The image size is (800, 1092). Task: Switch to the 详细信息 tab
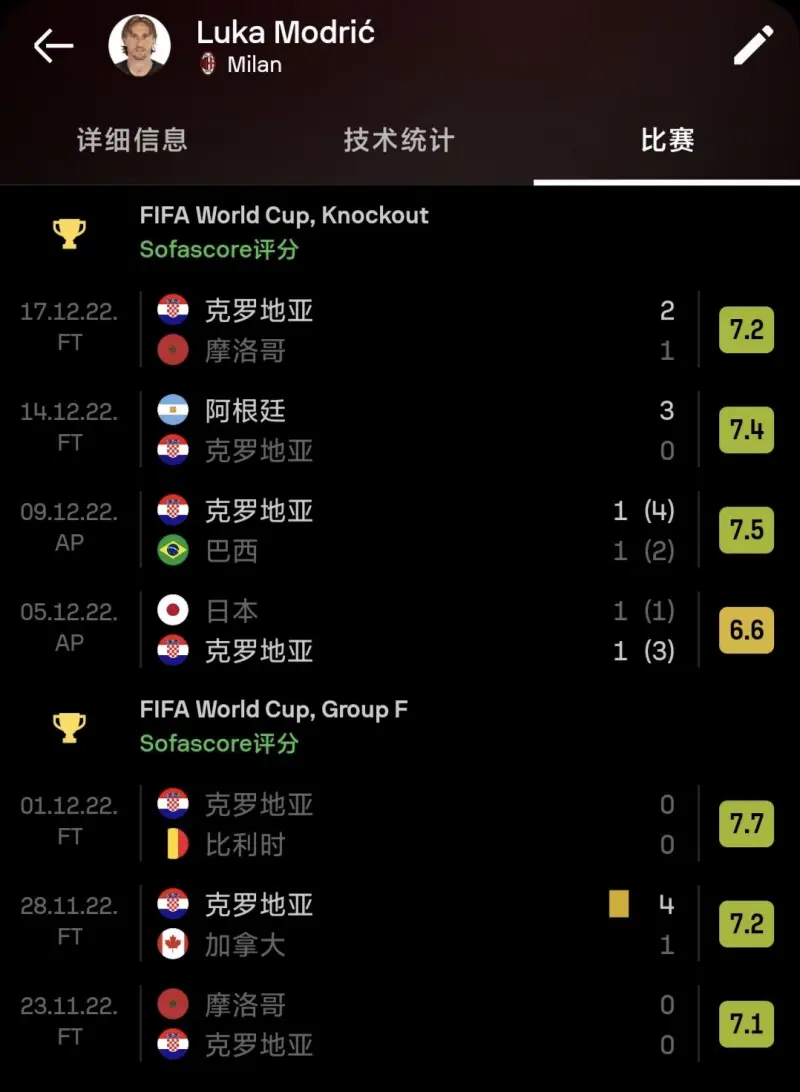click(132, 140)
